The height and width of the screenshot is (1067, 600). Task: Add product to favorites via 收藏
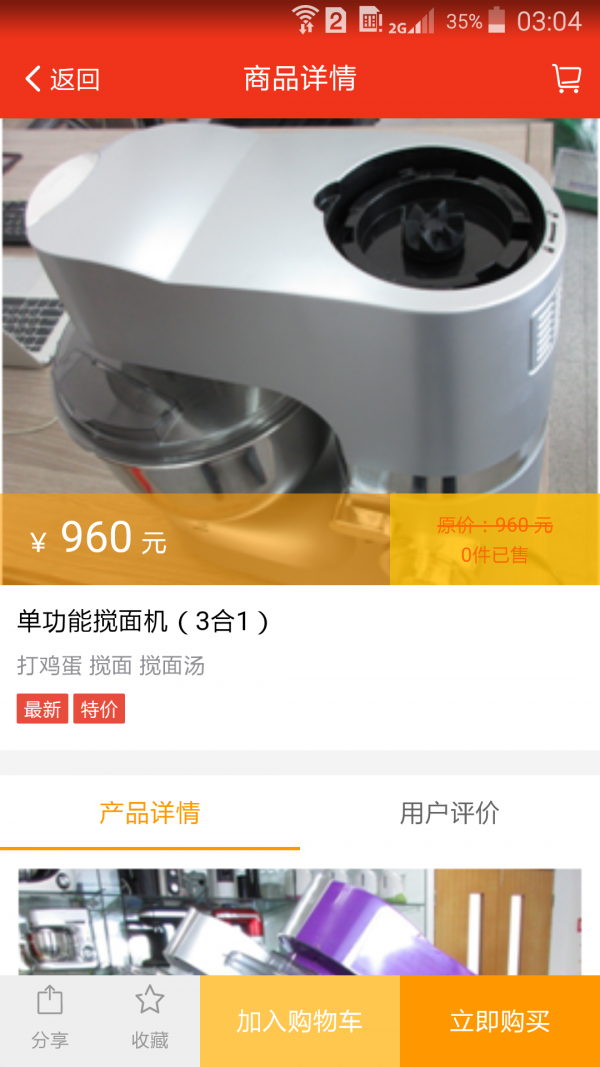click(150, 1019)
